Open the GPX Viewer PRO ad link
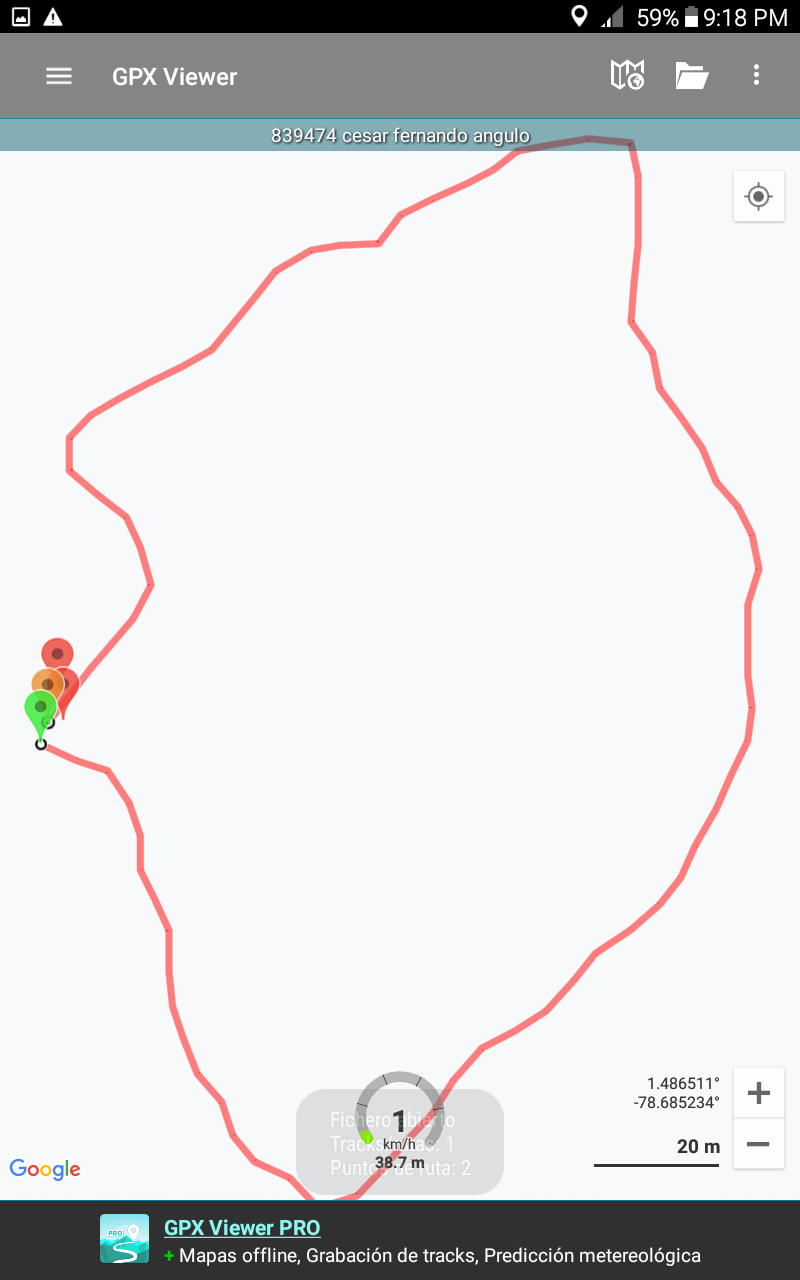The width and height of the screenshot is (800, 1280). 242,1228
